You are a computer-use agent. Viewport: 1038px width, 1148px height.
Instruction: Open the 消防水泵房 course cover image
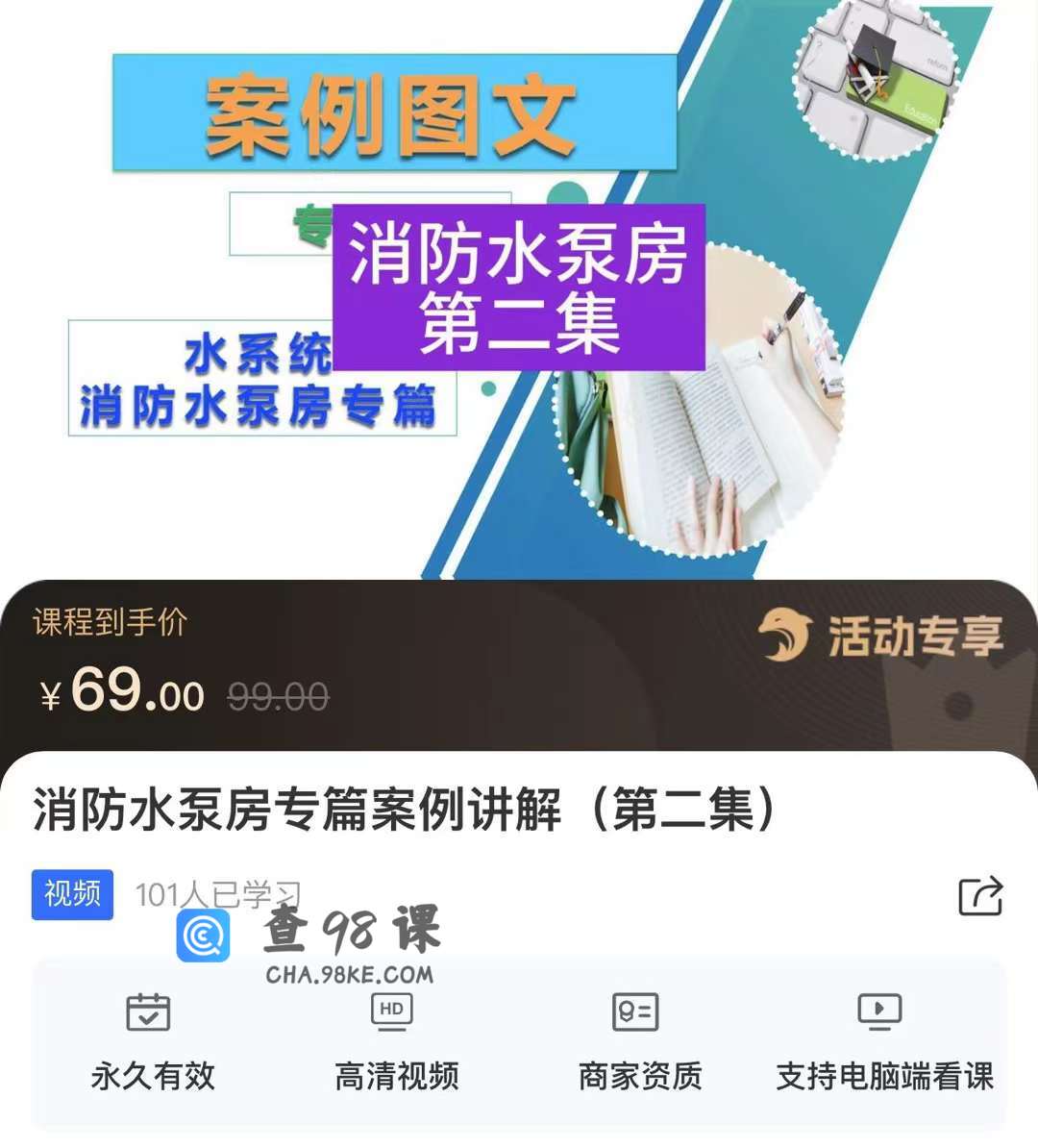tap(519, 288)
